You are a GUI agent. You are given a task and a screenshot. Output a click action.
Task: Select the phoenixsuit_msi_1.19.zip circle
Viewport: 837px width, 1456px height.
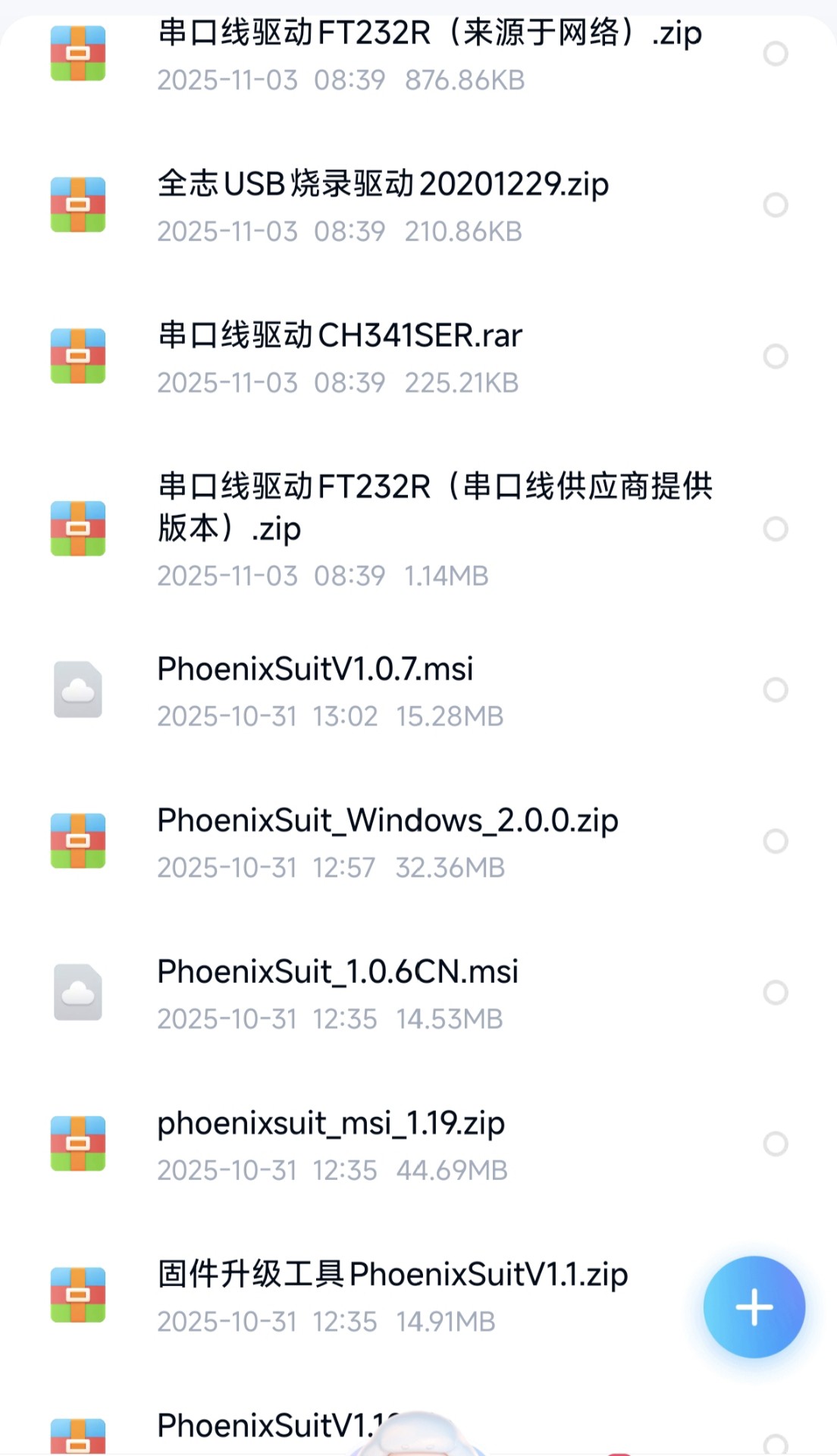775,1144
